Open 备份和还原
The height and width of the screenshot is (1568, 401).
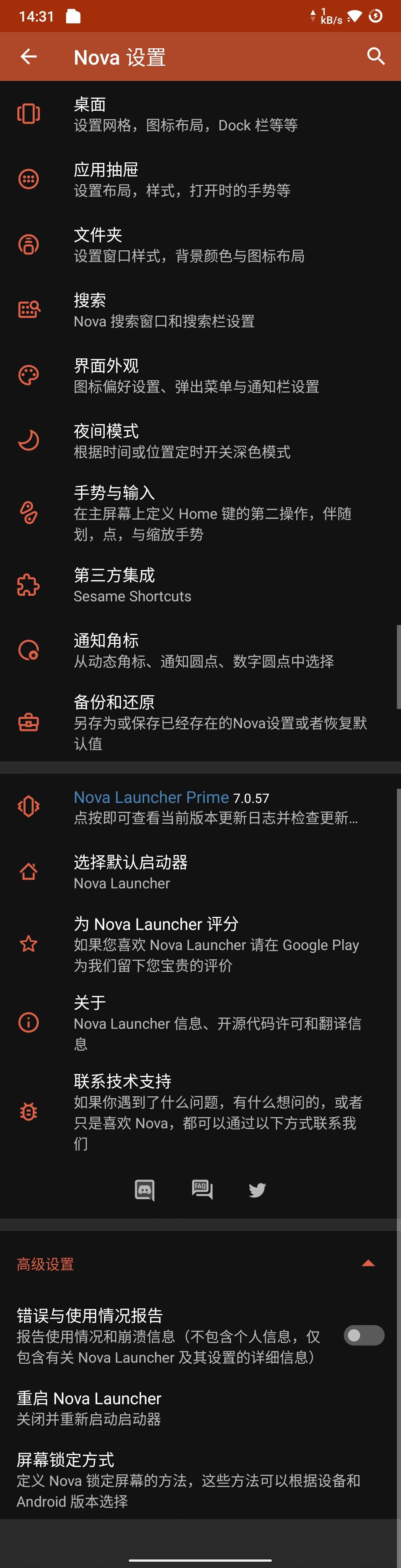pyautogui.click(x=200, y=722)
